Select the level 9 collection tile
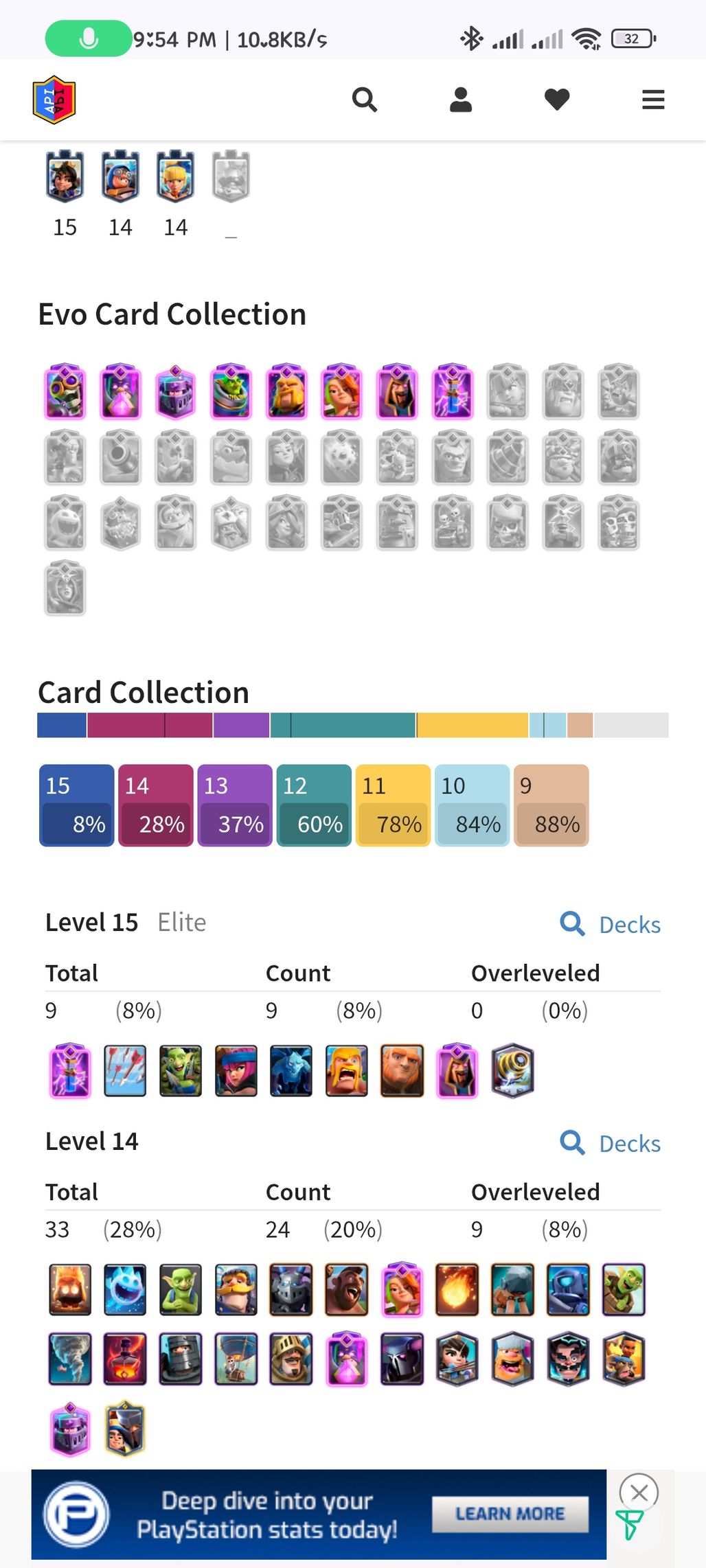706x1568 pixels. point(551,805)
